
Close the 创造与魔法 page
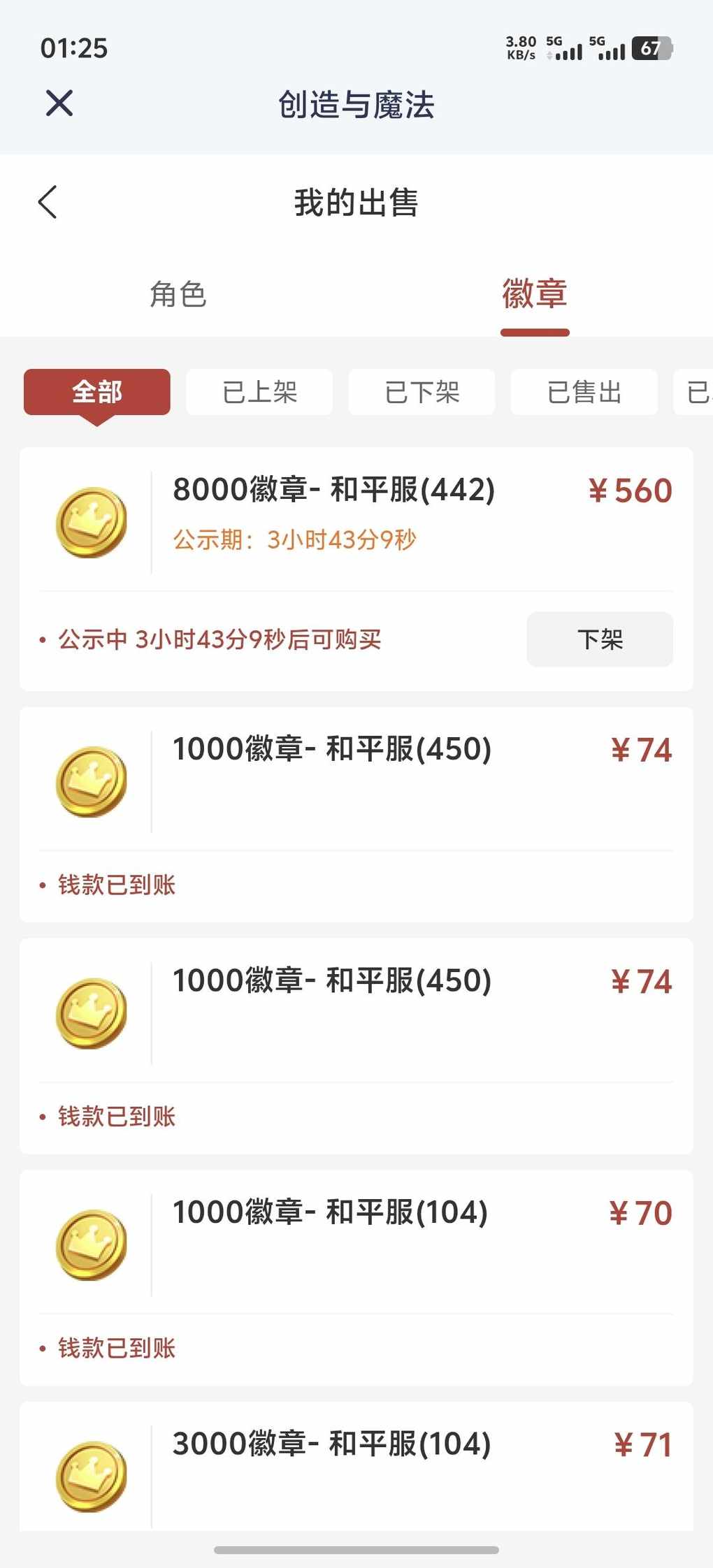59,103
